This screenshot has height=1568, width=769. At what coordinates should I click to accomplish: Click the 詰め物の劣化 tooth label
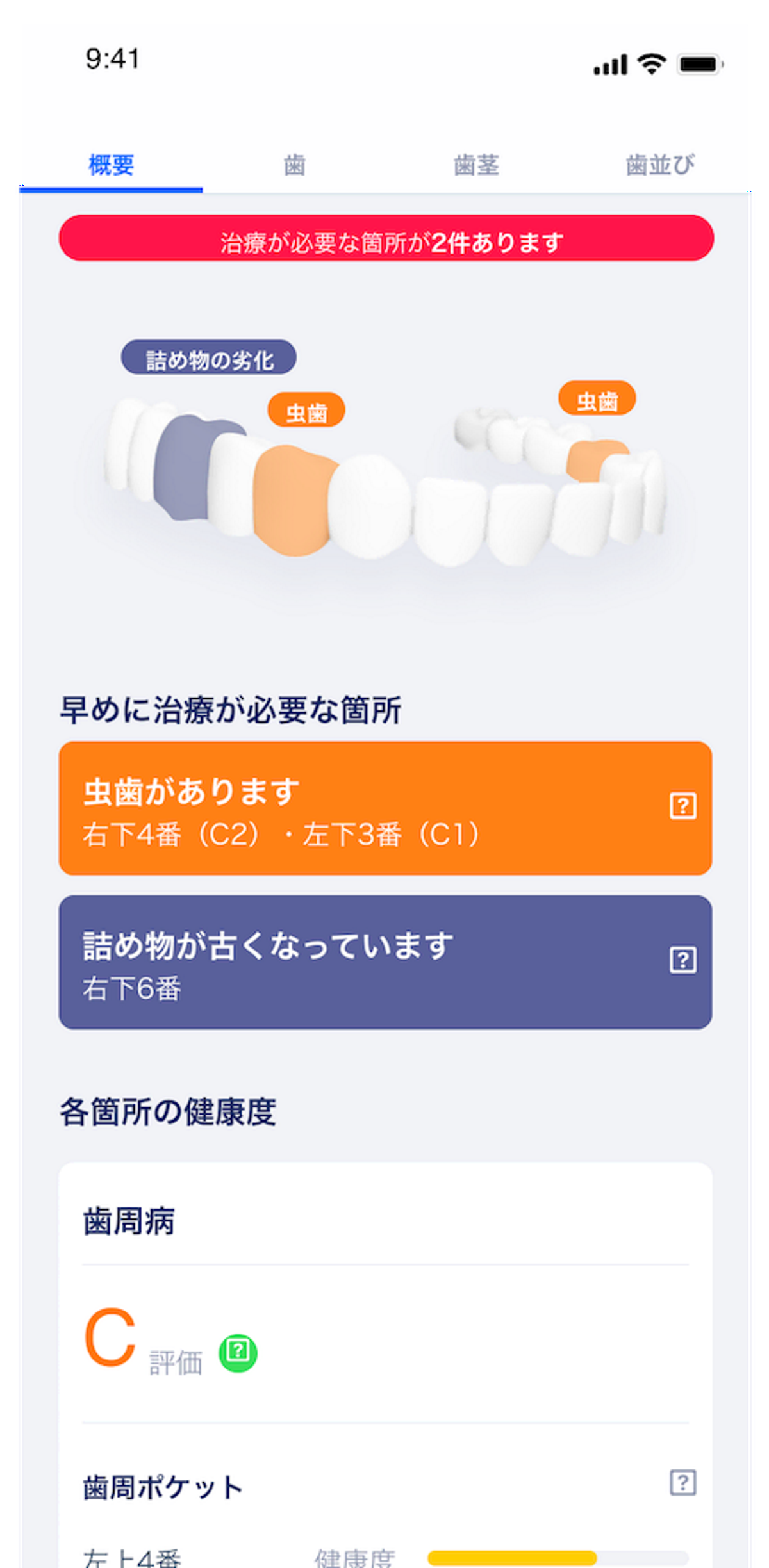point(208,359)
